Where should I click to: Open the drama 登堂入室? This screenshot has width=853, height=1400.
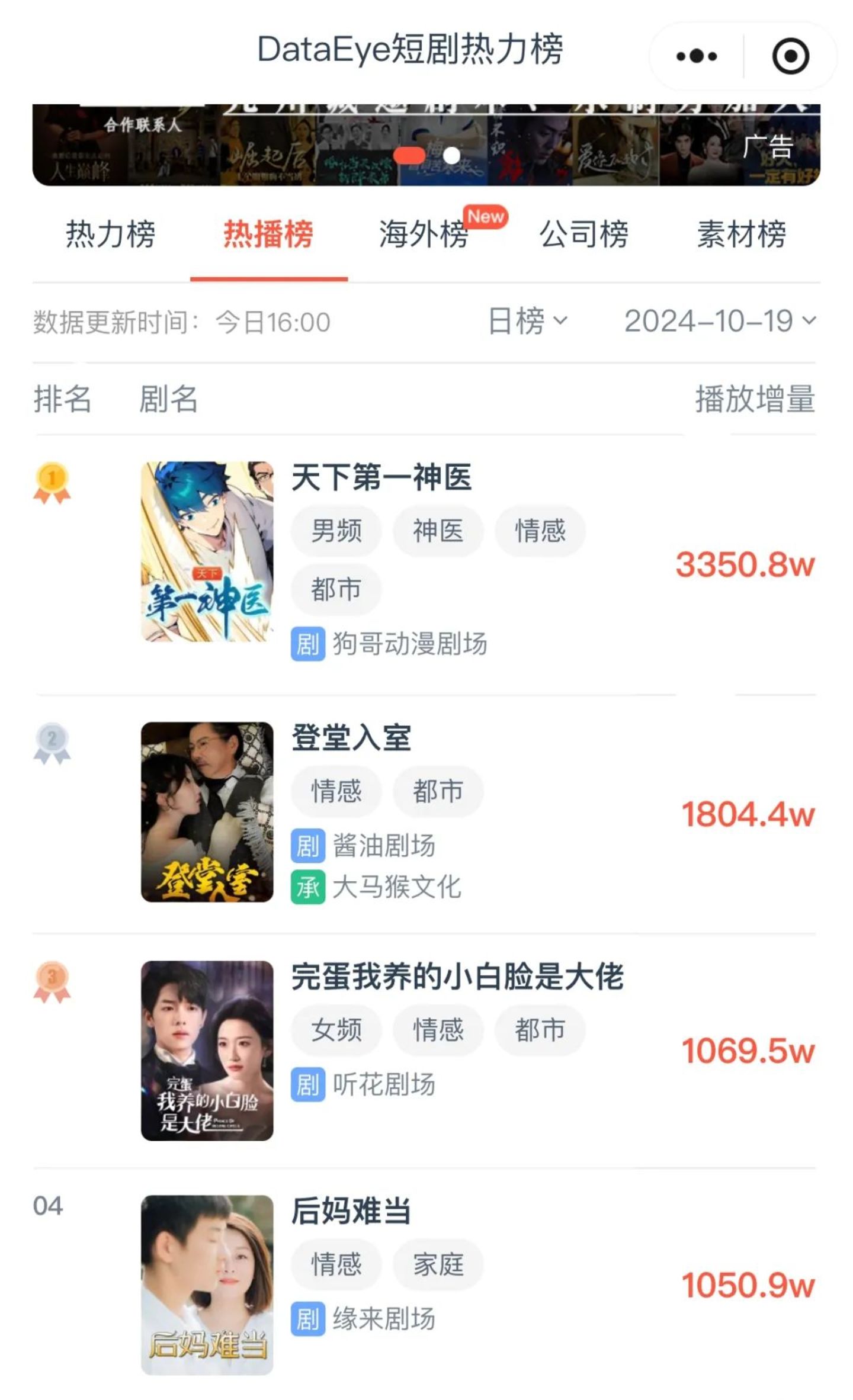[351, 738]
